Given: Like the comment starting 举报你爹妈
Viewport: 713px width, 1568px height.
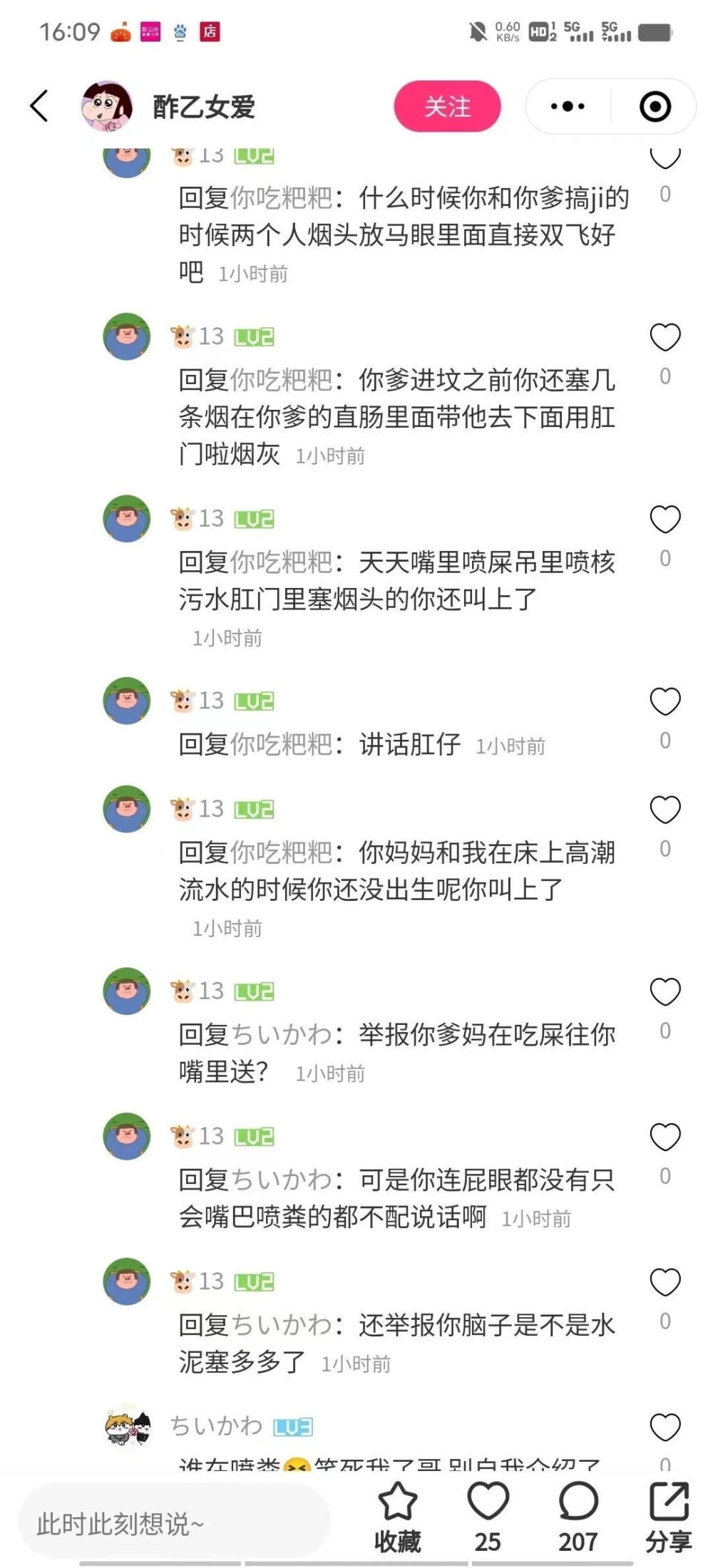Looking at the screenshot, I should pos(665,991).
